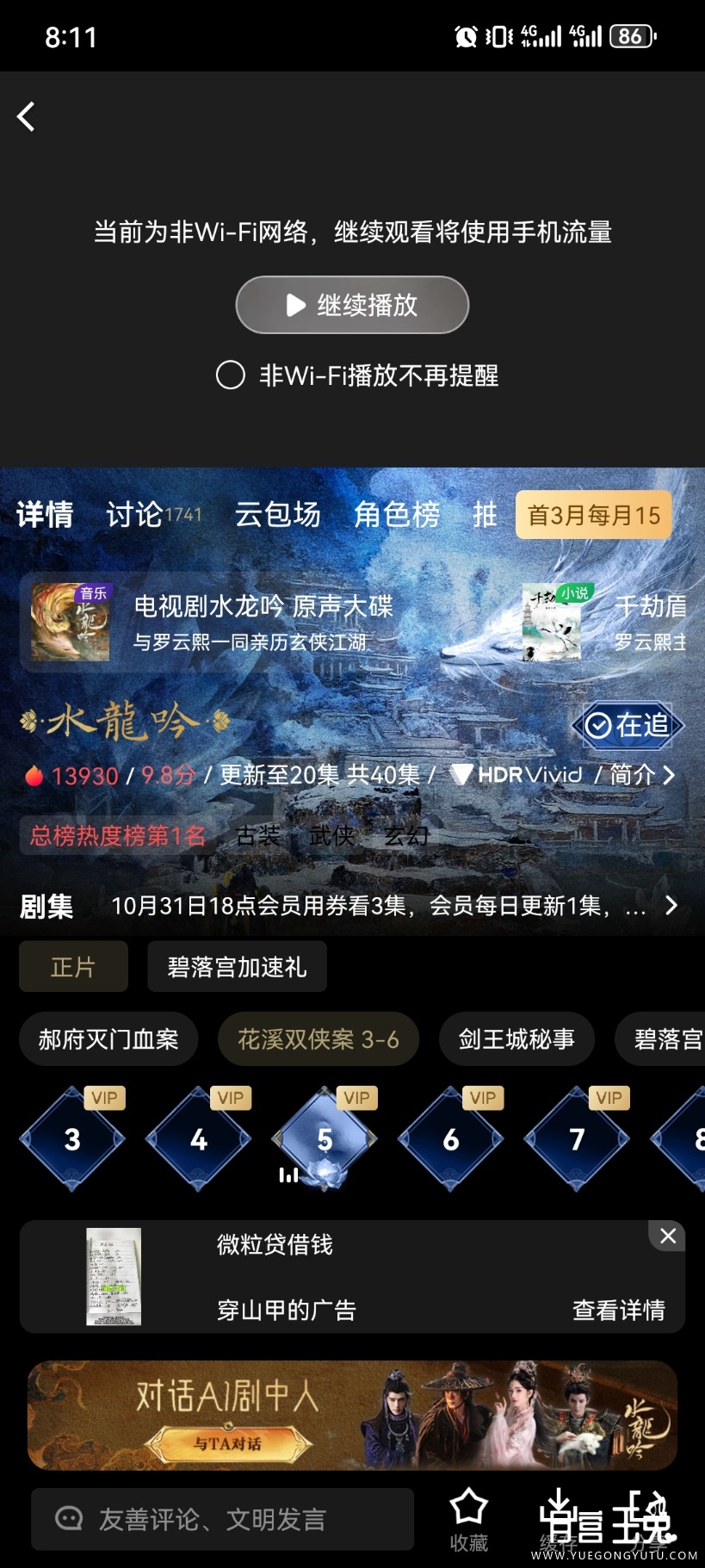The height and width of the screenshot is (1568, 705).
Task: Play episode 6
Action: pyautogui.click(x=451, y=1139)
